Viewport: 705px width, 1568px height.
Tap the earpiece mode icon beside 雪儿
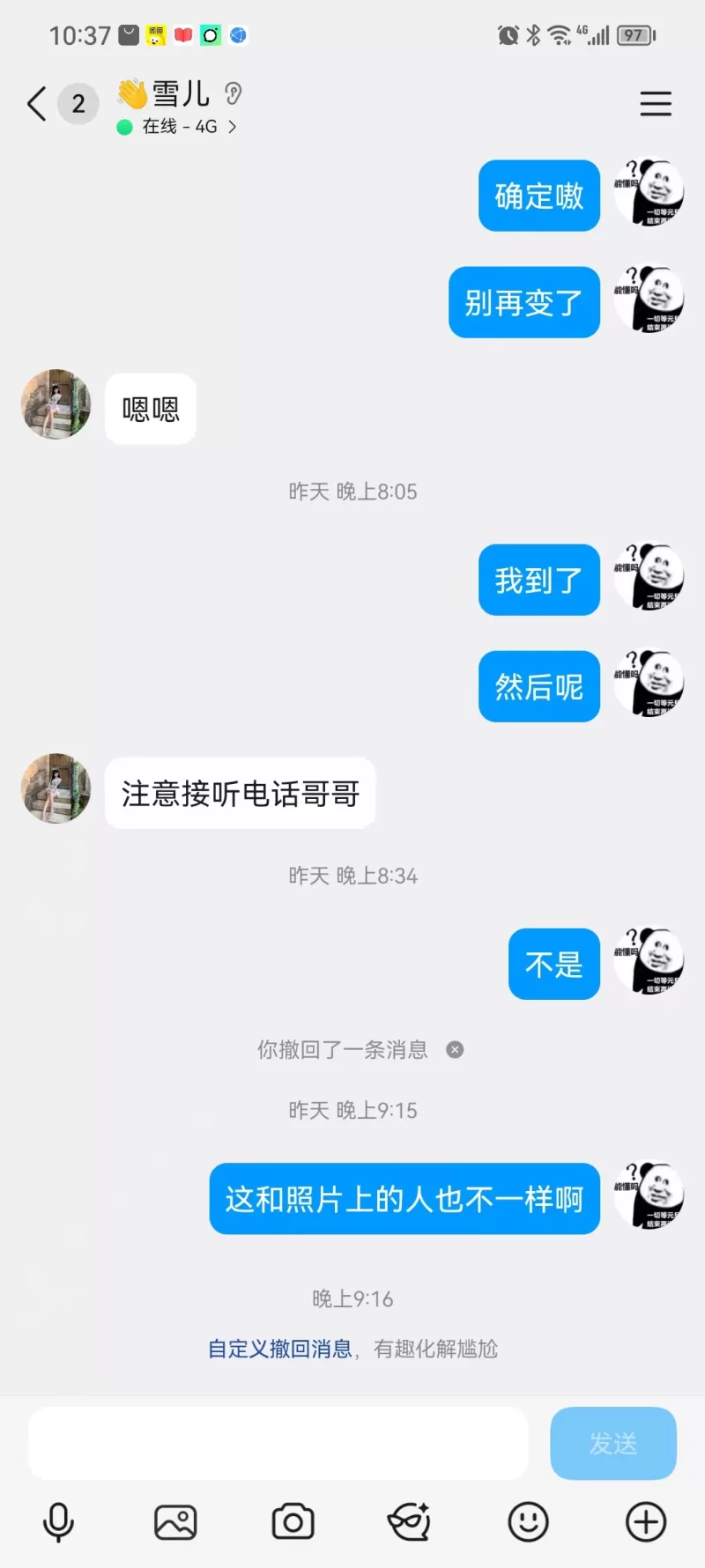coord(233,93)
